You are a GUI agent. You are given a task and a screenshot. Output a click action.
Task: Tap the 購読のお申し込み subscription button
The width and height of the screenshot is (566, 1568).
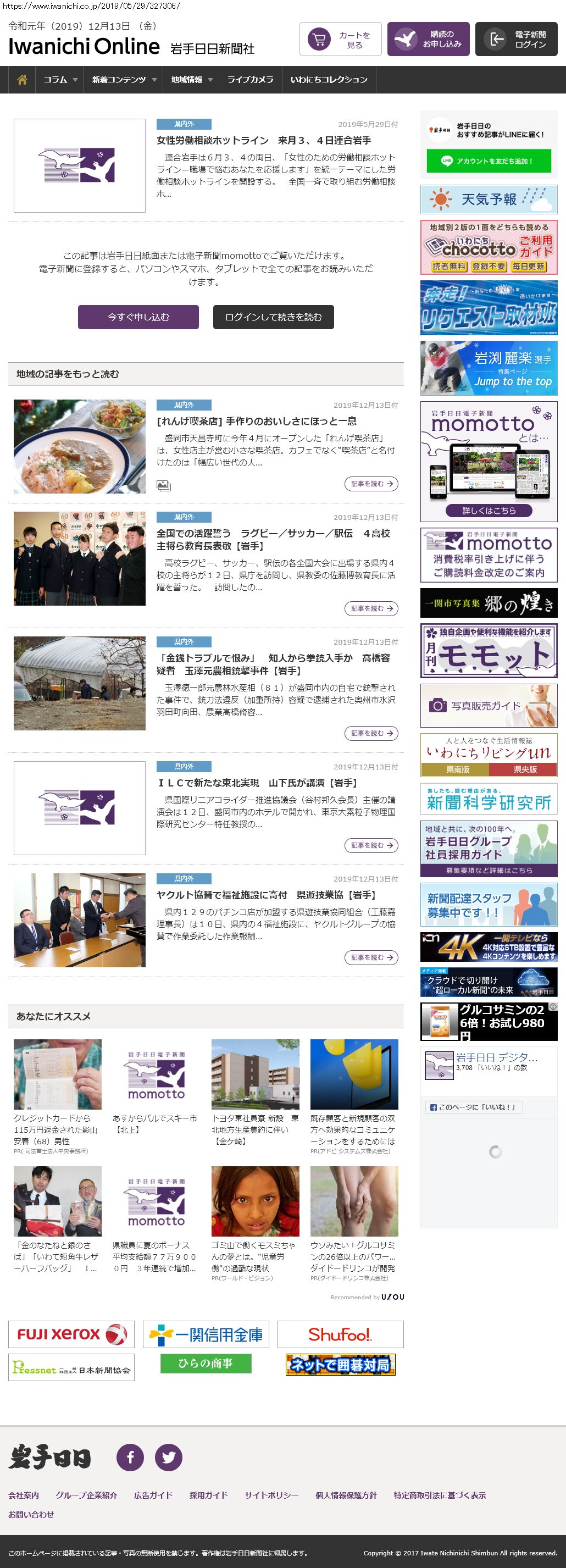[x=428, y=40]
